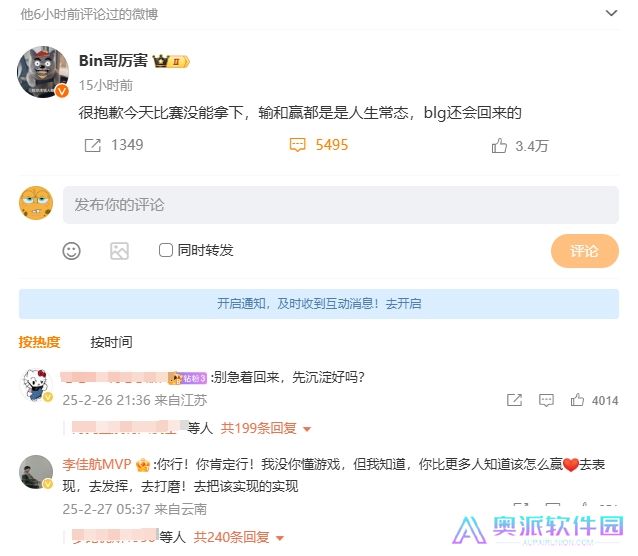Tap 去开启 in the notification banner

tap(403, 303)
